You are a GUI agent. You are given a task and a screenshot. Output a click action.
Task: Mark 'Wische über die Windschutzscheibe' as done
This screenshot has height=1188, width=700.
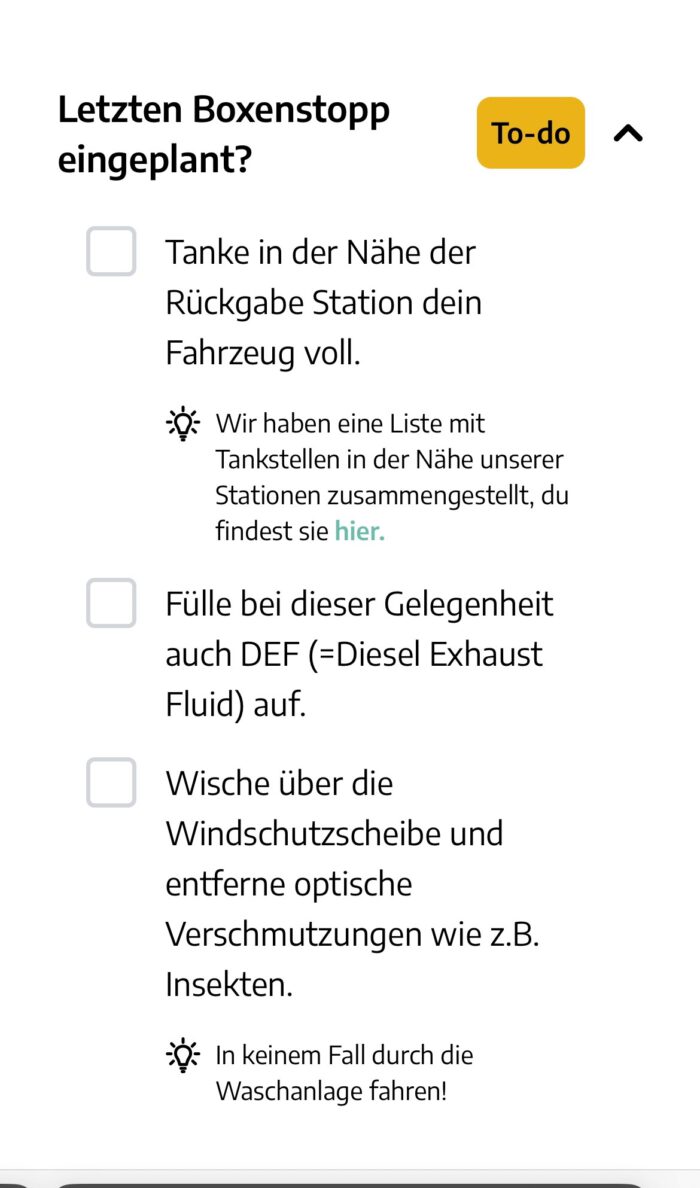point(111,782)
